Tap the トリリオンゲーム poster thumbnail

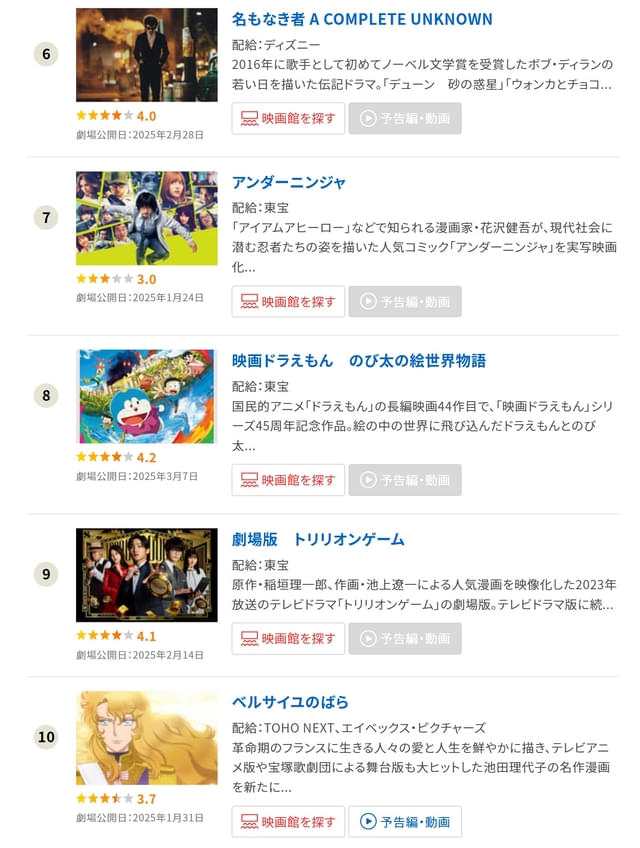pyautogui.click(x=146, y=575)
